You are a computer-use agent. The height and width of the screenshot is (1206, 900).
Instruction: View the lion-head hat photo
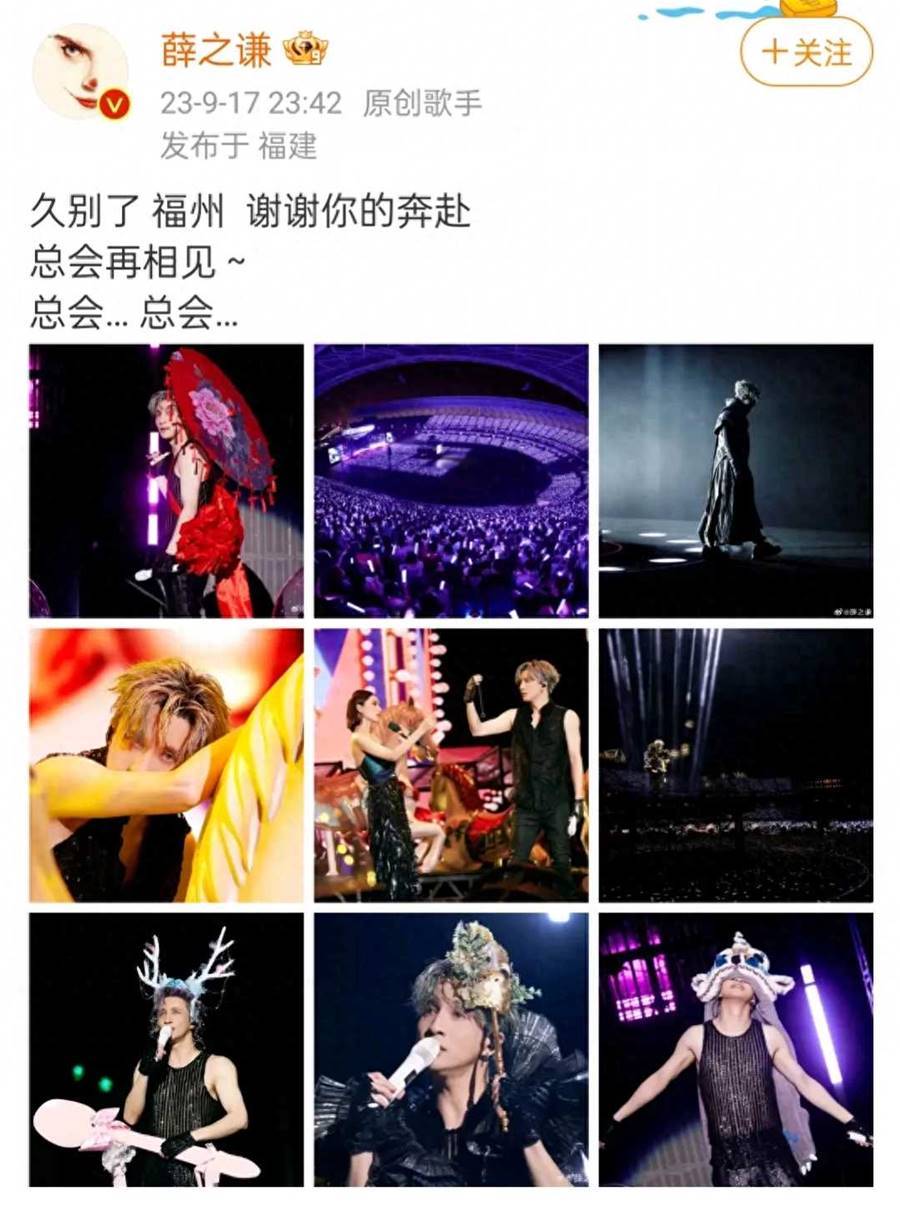(736, 1049)
